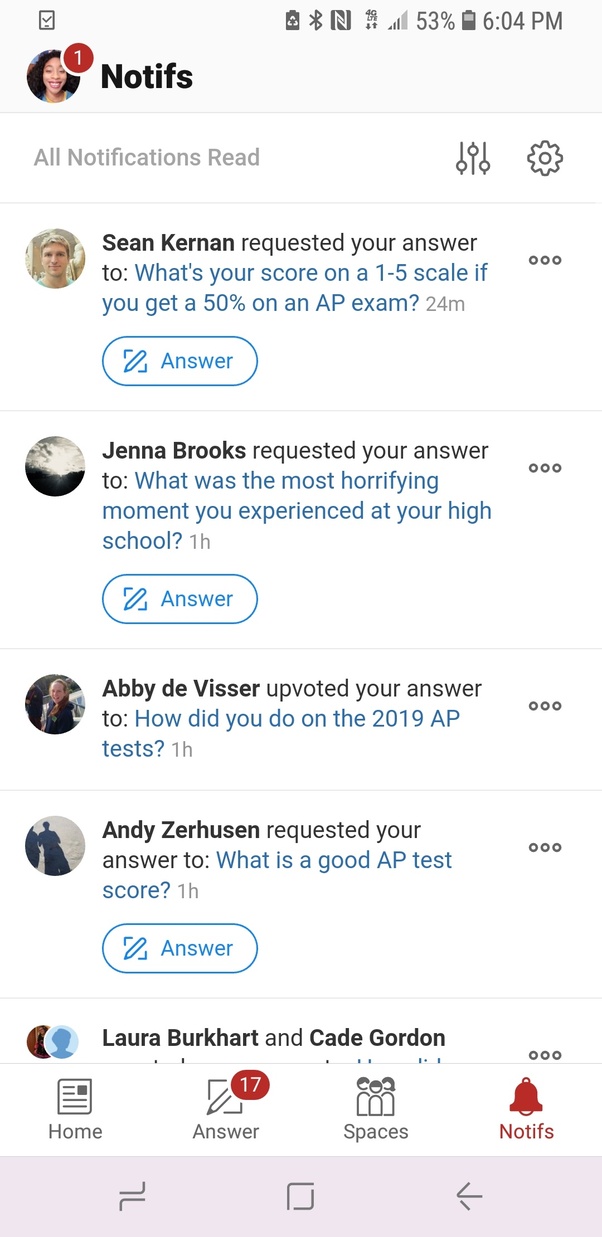The image size is (602, 1237).
Task: Switch to the Home tab
Action: (75, 1110)
